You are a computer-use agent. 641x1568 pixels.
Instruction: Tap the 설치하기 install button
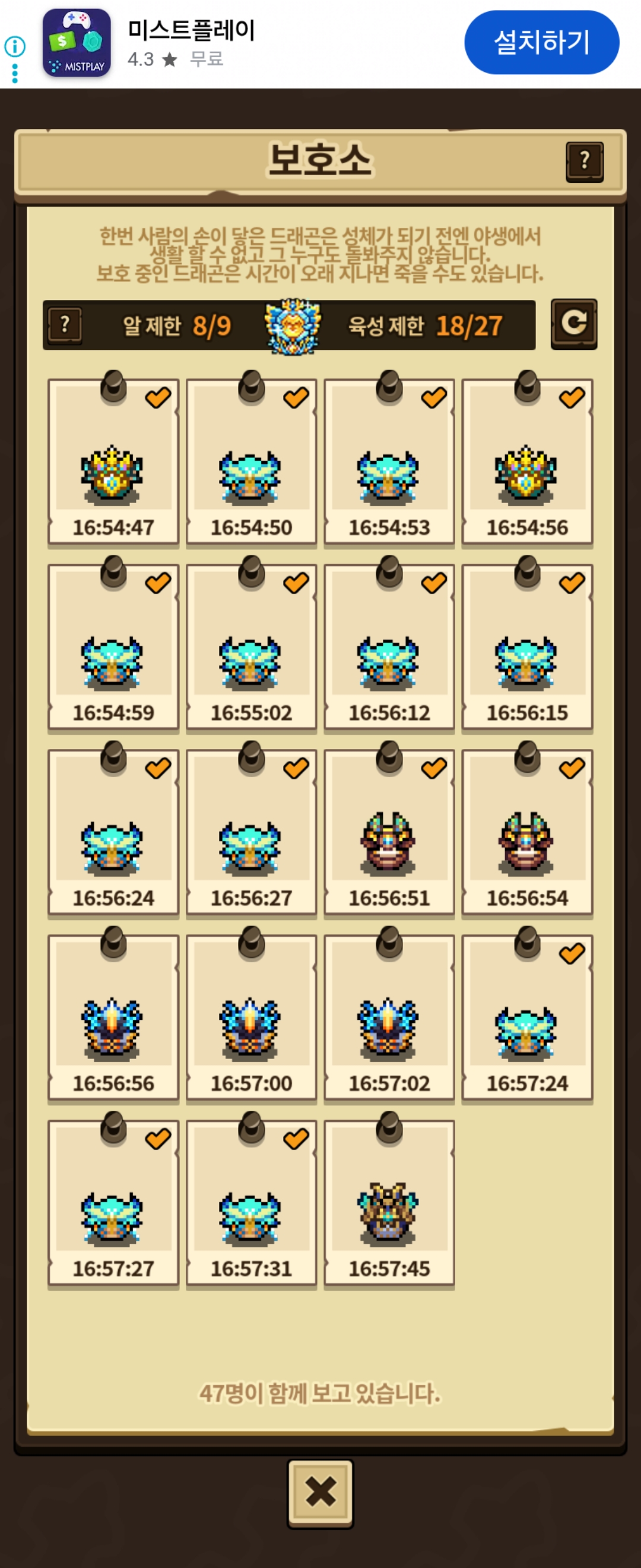(541, 42)
